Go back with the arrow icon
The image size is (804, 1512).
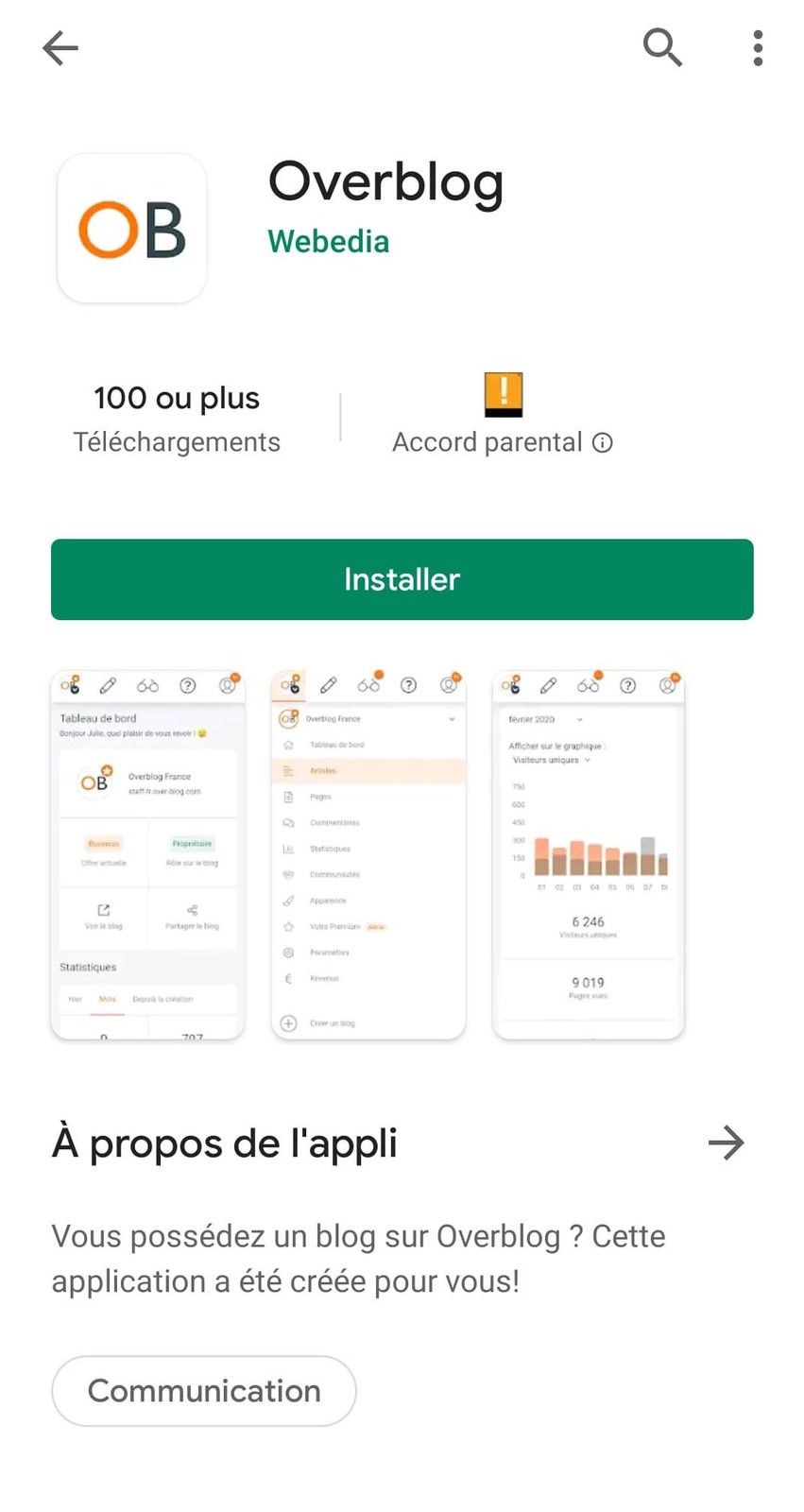click(x=60, y=48)
